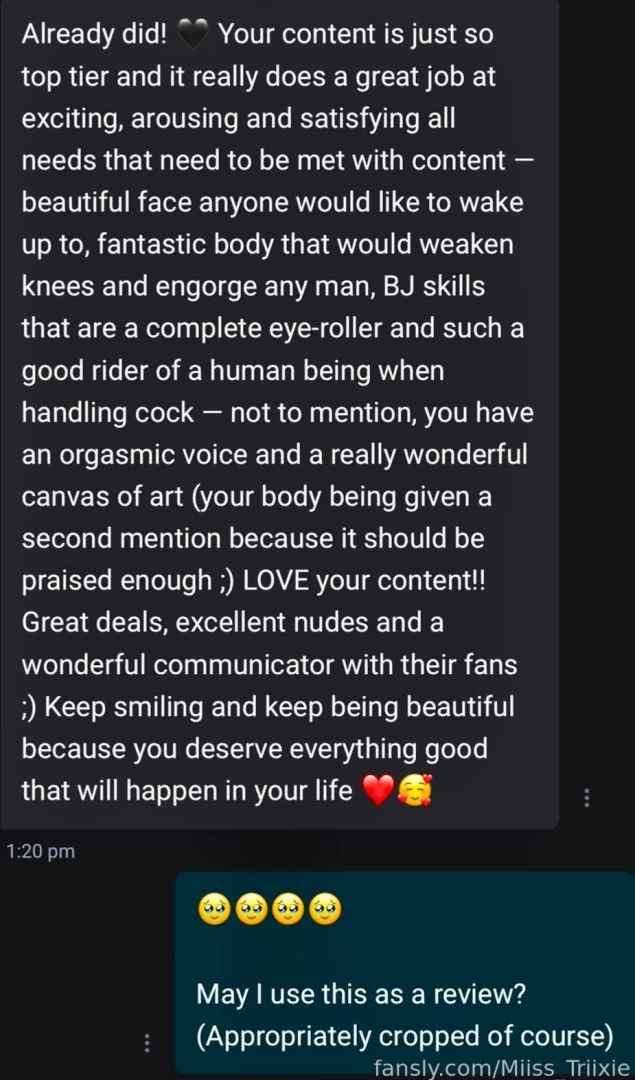Open options for the 'May I use this' reply
635x1080 pixels.
pos(147,1042)
